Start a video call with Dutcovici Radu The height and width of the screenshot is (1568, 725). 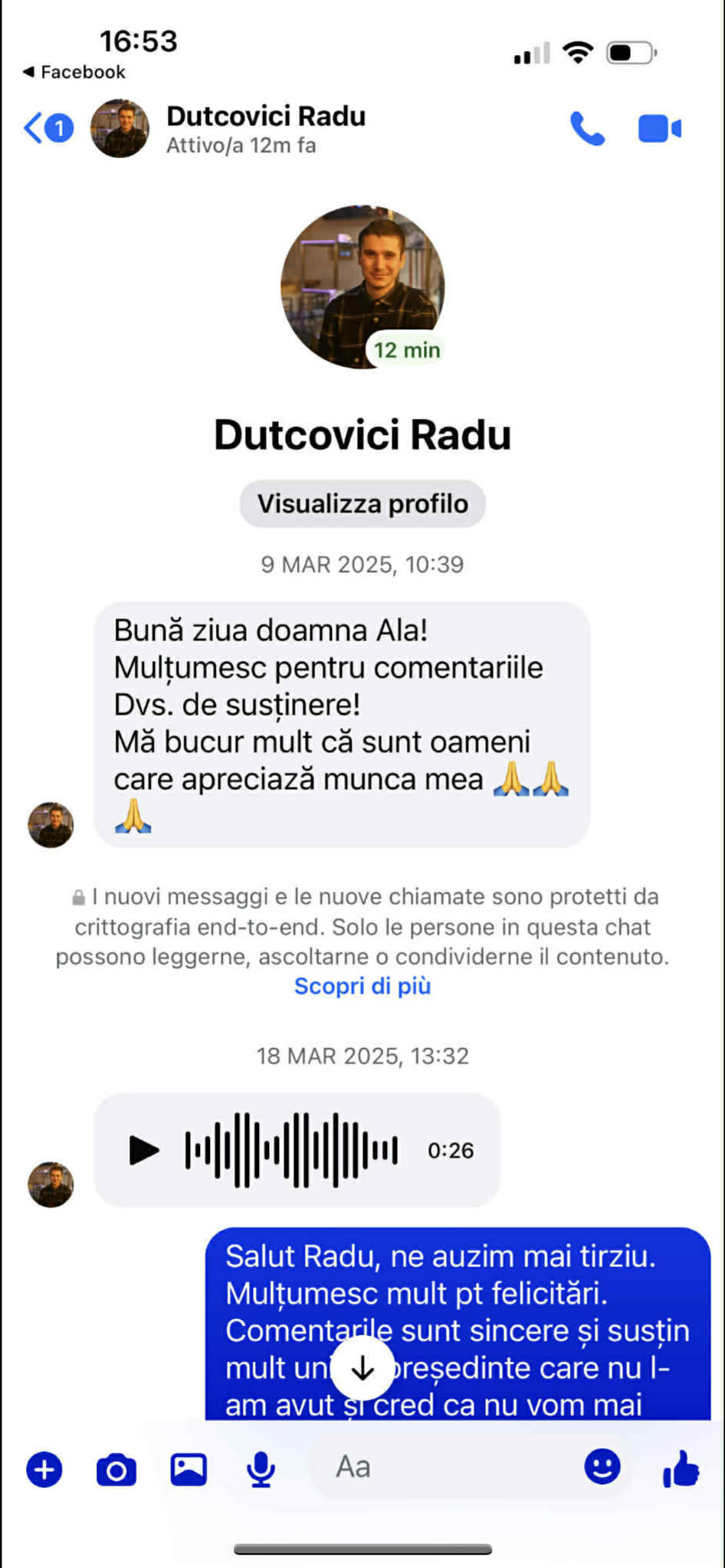pos(659,129)
